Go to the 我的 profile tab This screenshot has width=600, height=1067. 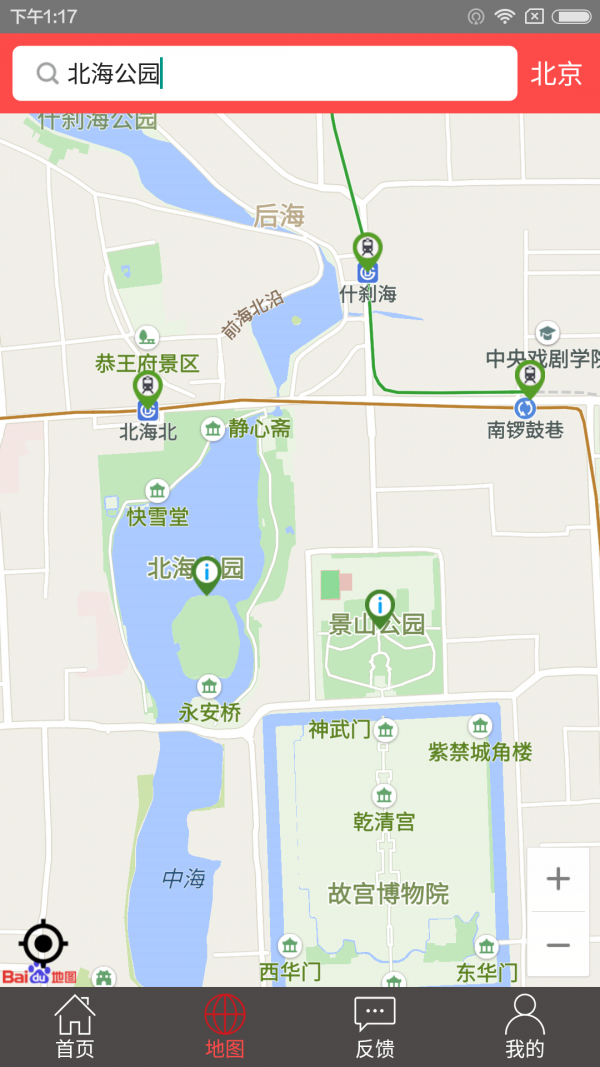click(x=525, y=1027)
